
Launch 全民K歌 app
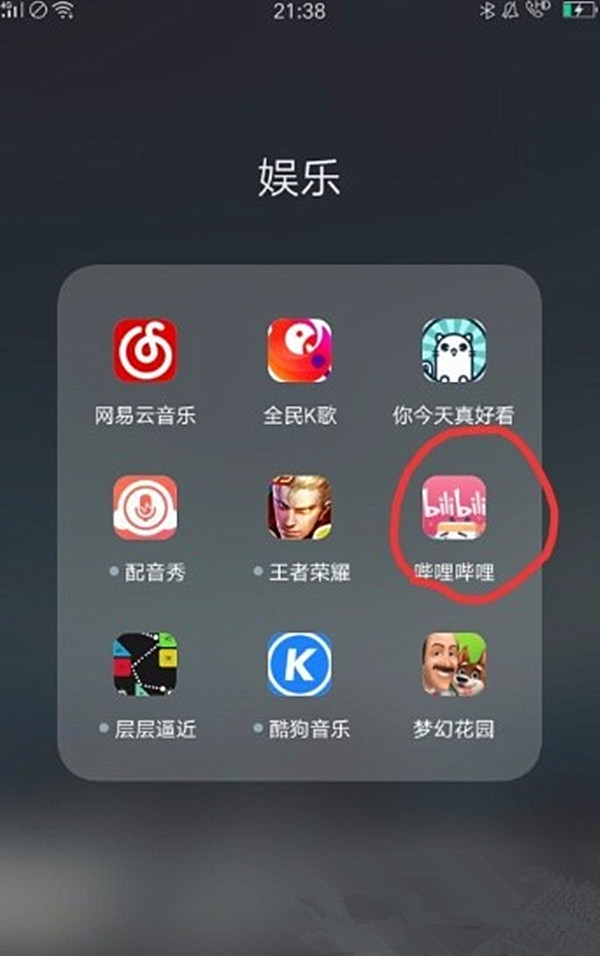300,351
